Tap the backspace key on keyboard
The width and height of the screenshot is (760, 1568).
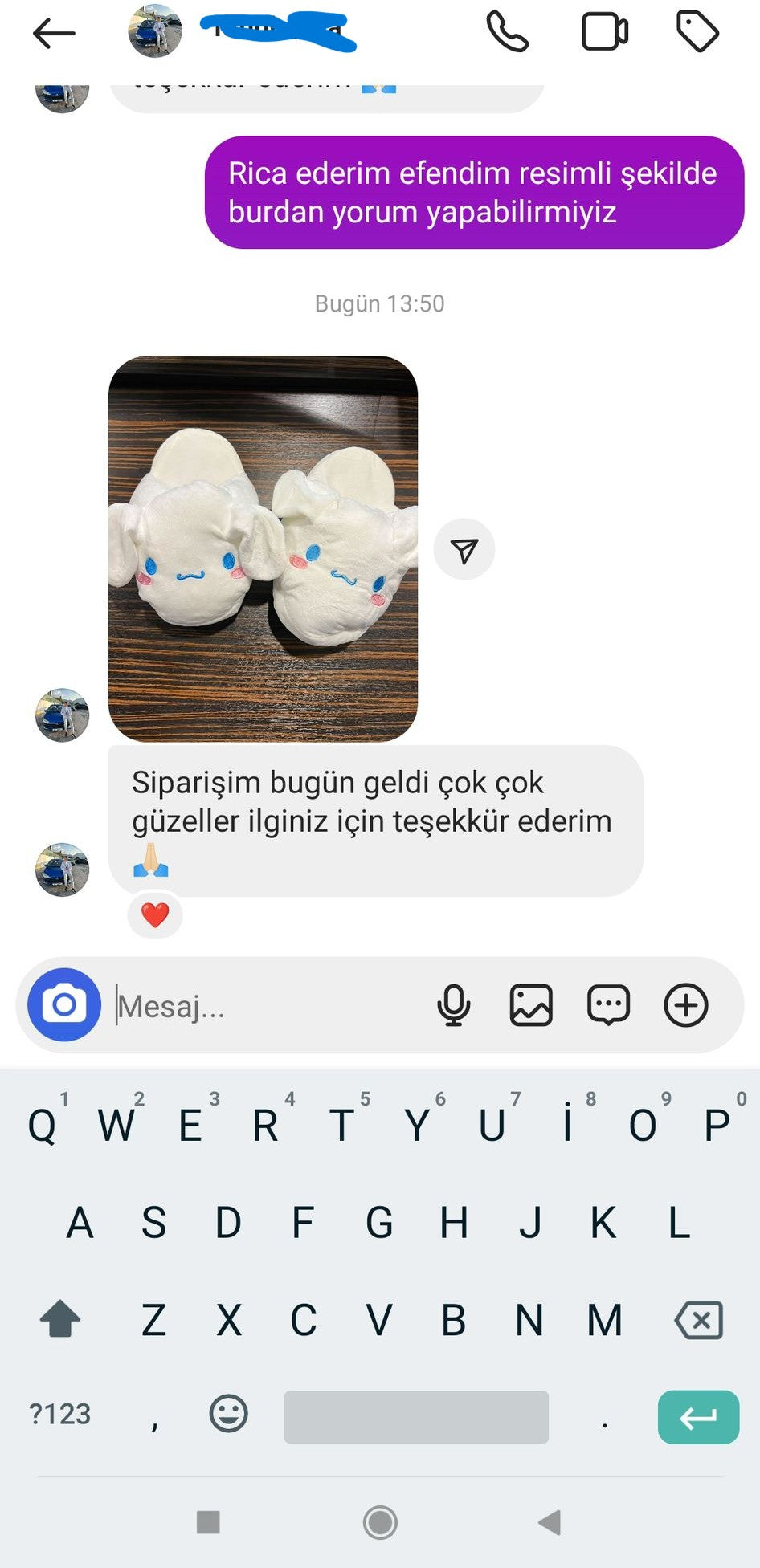pyautogui.click(x=699, y=1320)
